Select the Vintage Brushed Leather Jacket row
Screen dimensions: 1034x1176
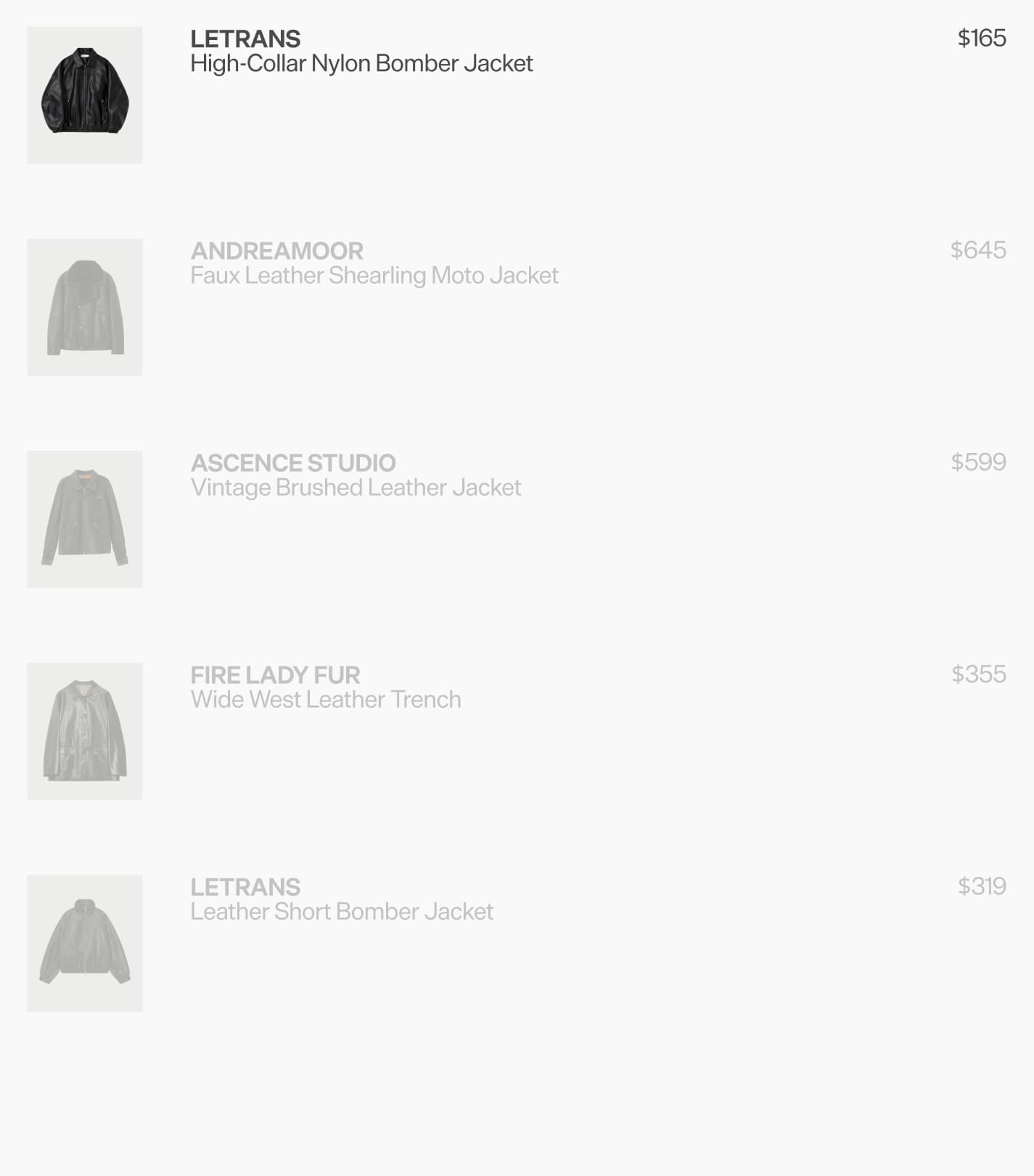click(356, 488)
